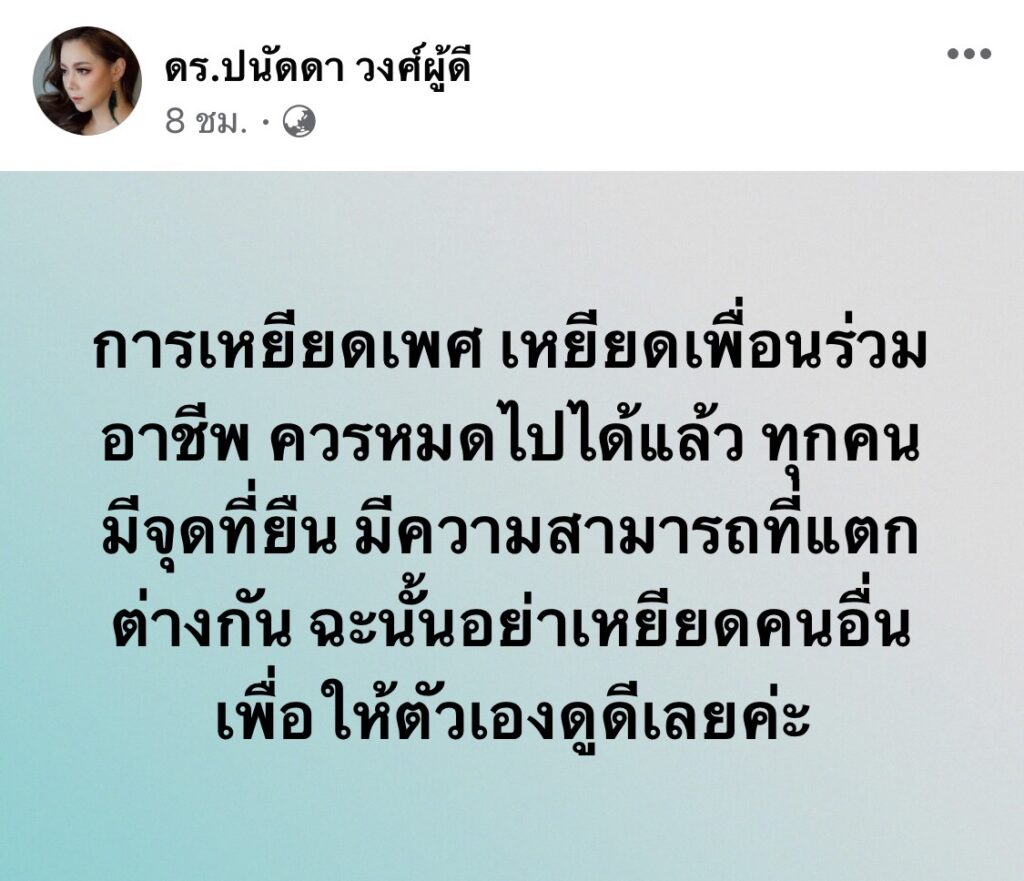Tap the author name ดร.ปนัดดา วงศ์ผู้ดี
This screenshot has height=881, width=1024.
(316, 68)
